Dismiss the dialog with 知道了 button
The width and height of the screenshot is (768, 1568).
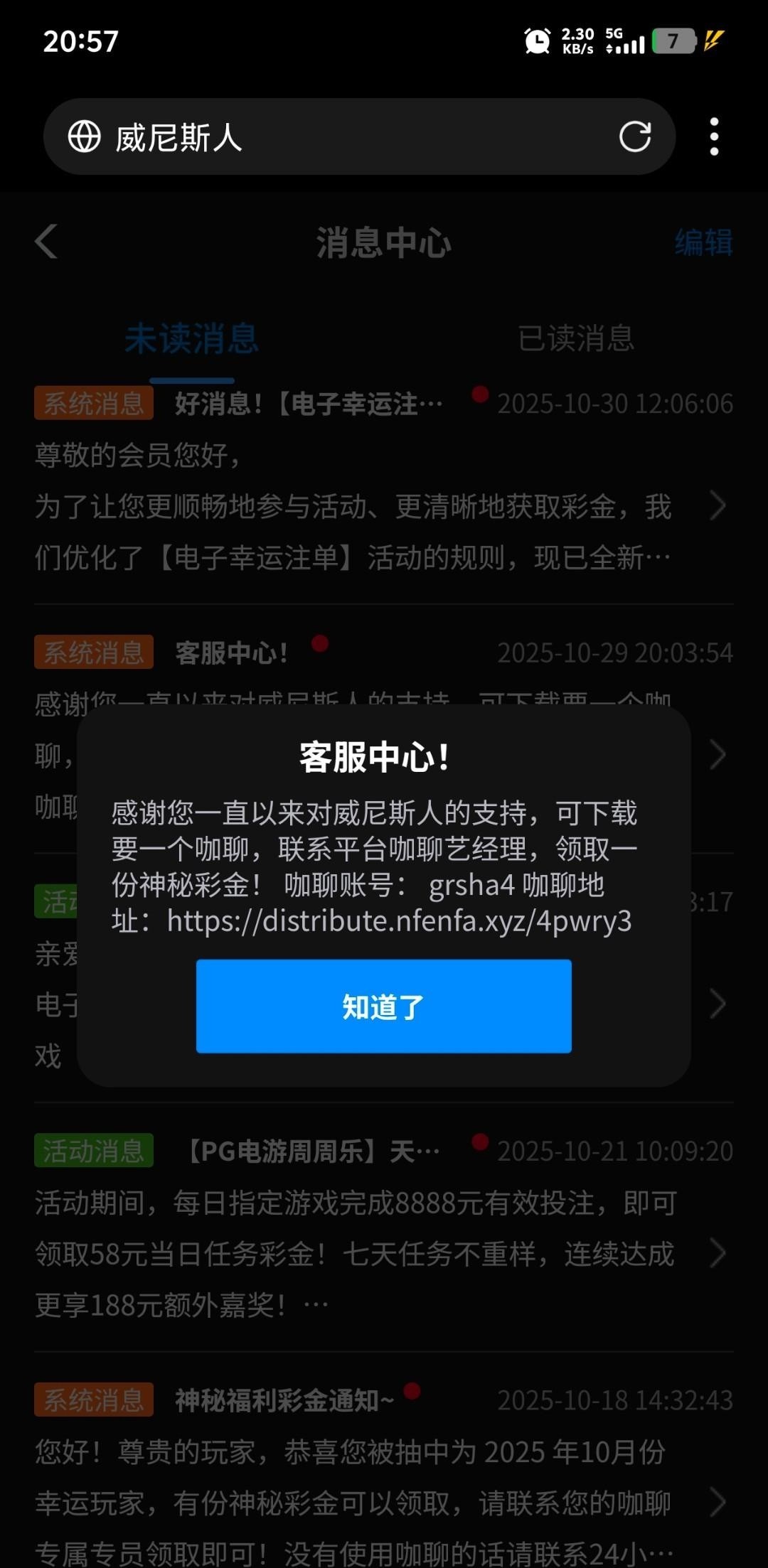pos(383,1006)
